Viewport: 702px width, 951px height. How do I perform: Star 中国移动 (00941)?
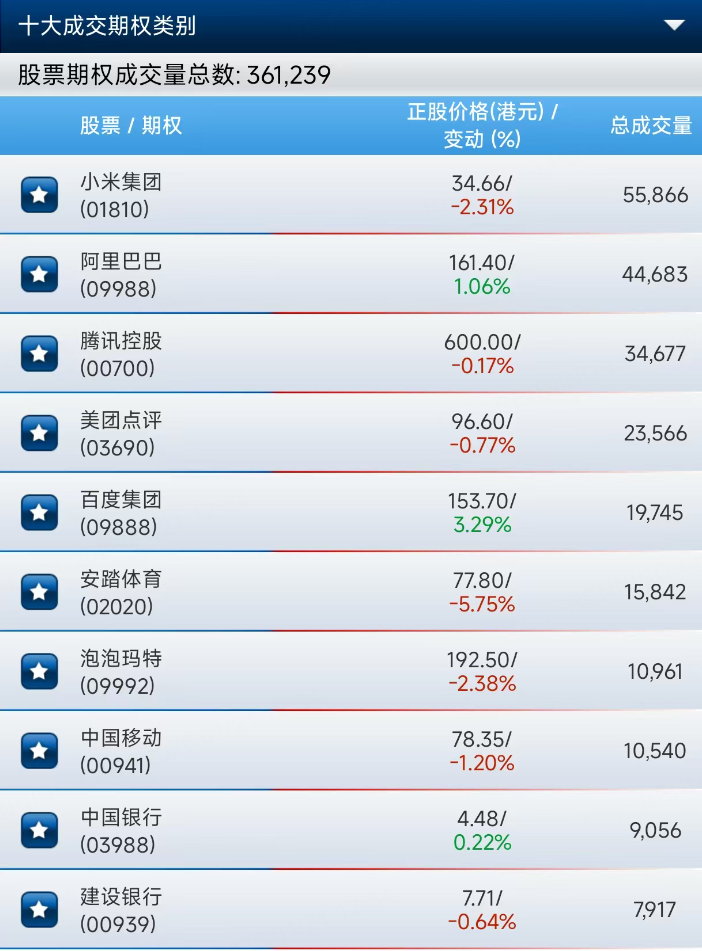[39, 750]
